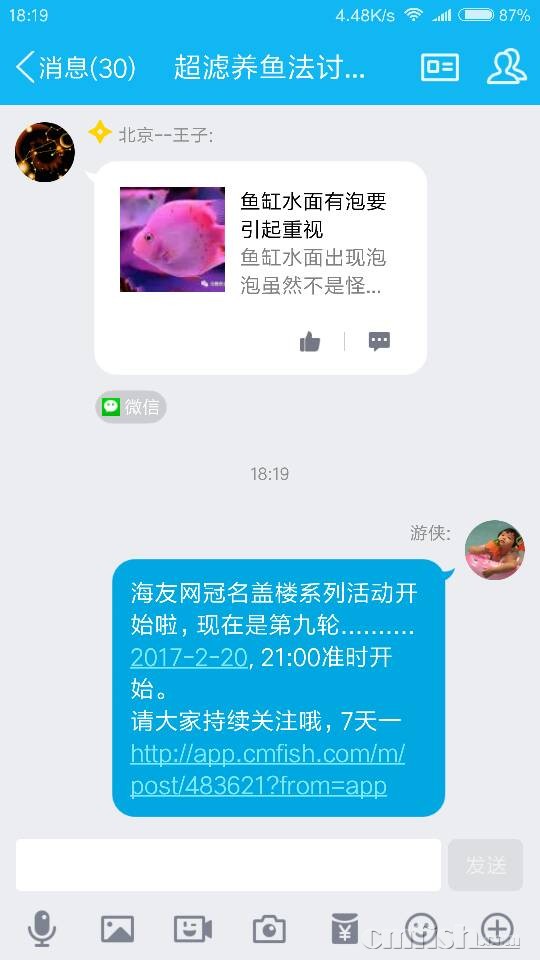This screenshot has width=540, height=960.
Task: Open the group info card icon
Action: pyautogui.click(x=440, y=67)
